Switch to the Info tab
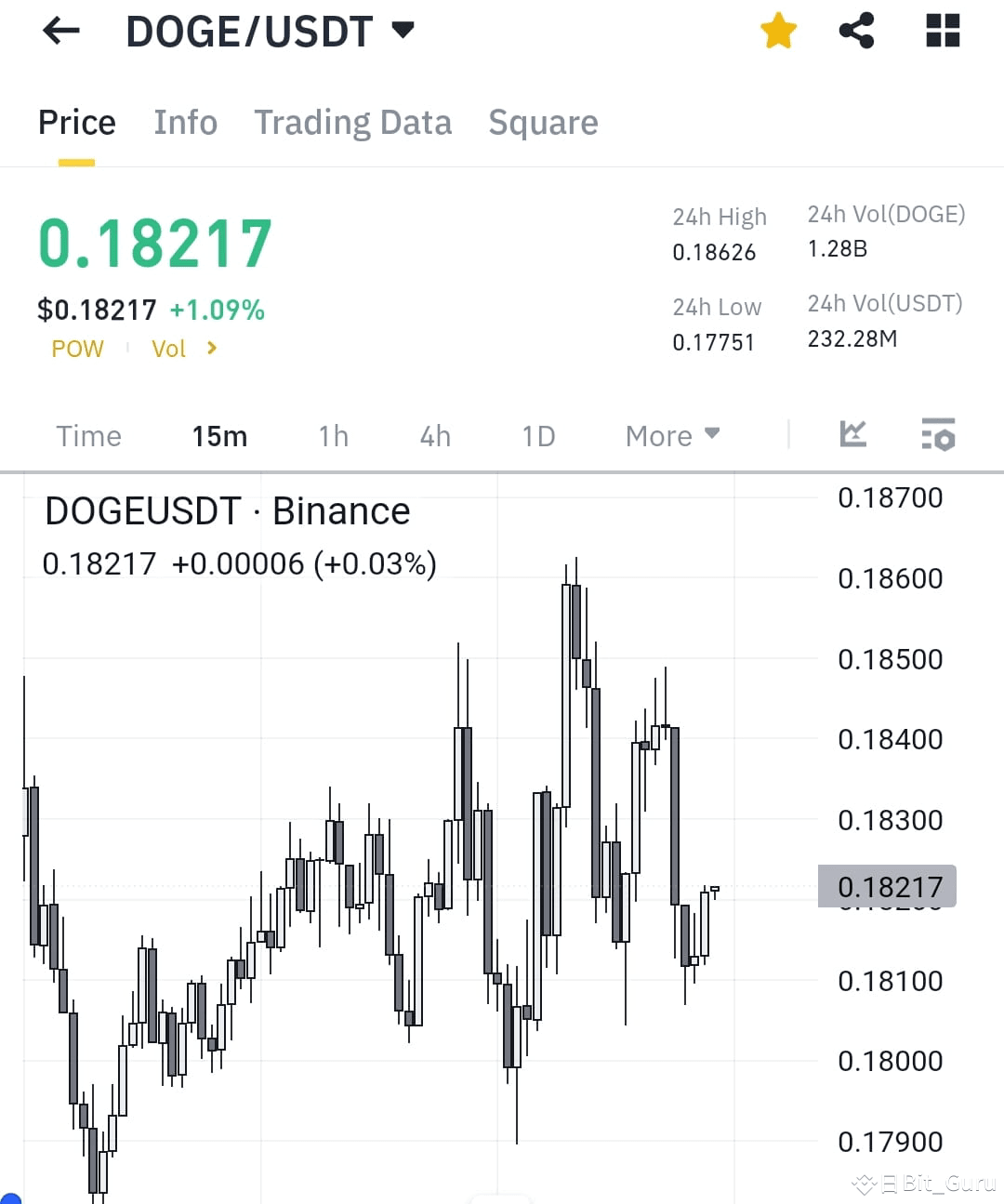 pyautogui.click(x=185, y=122)
